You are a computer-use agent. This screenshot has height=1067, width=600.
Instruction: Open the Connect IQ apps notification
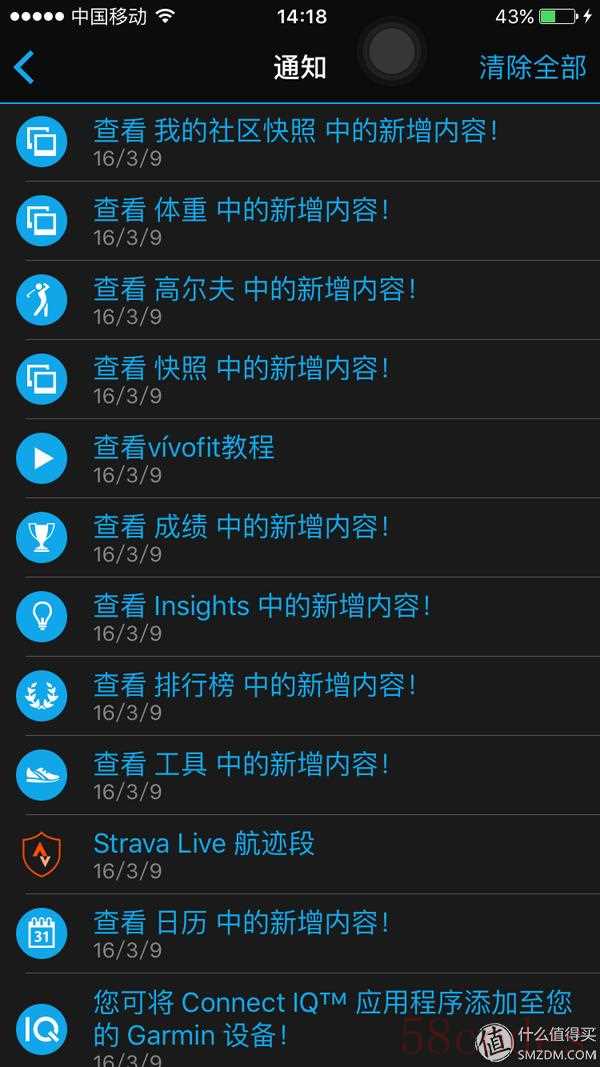click(300, 1020)
